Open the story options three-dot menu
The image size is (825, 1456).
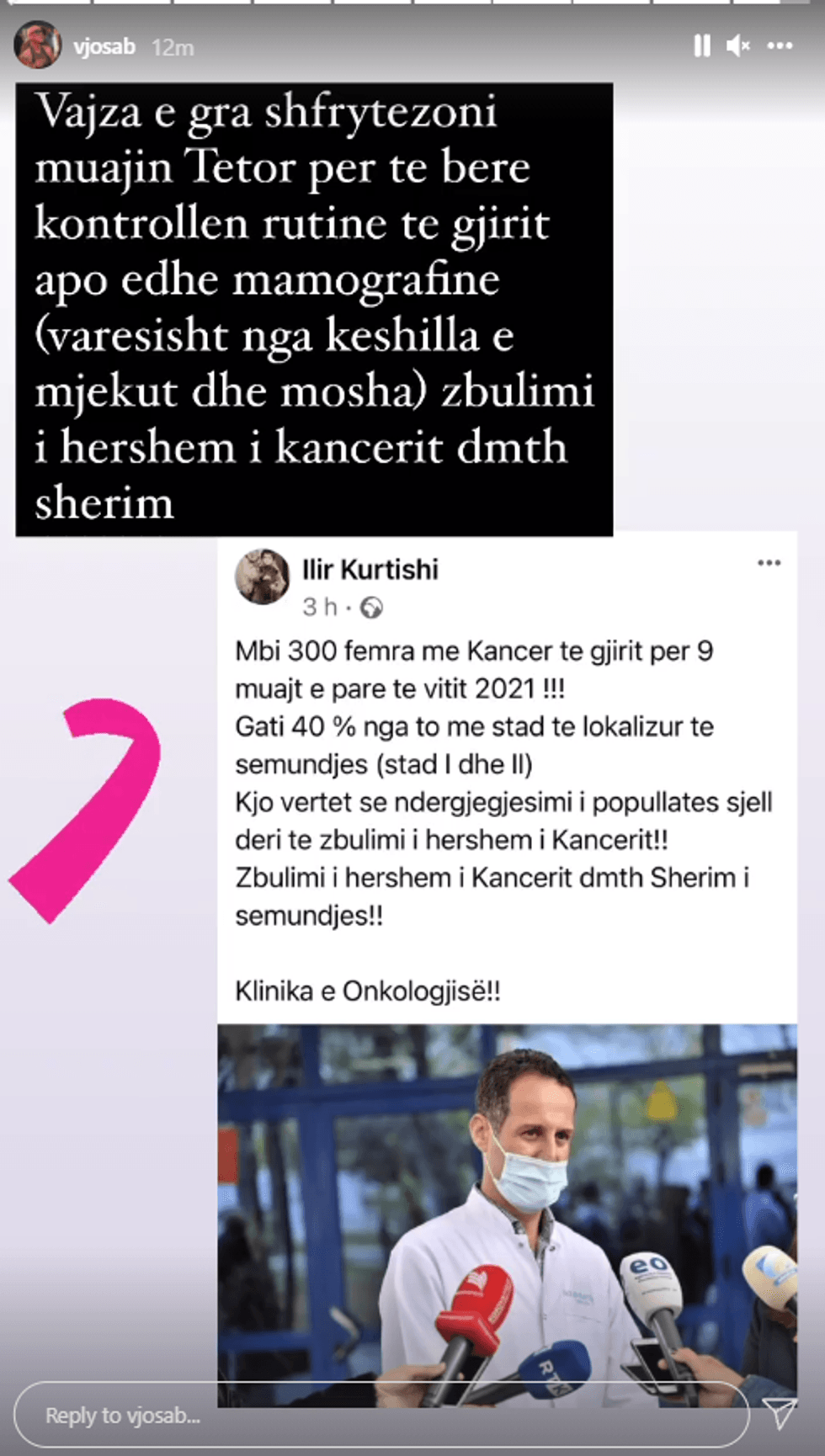[x=781, y=47]
